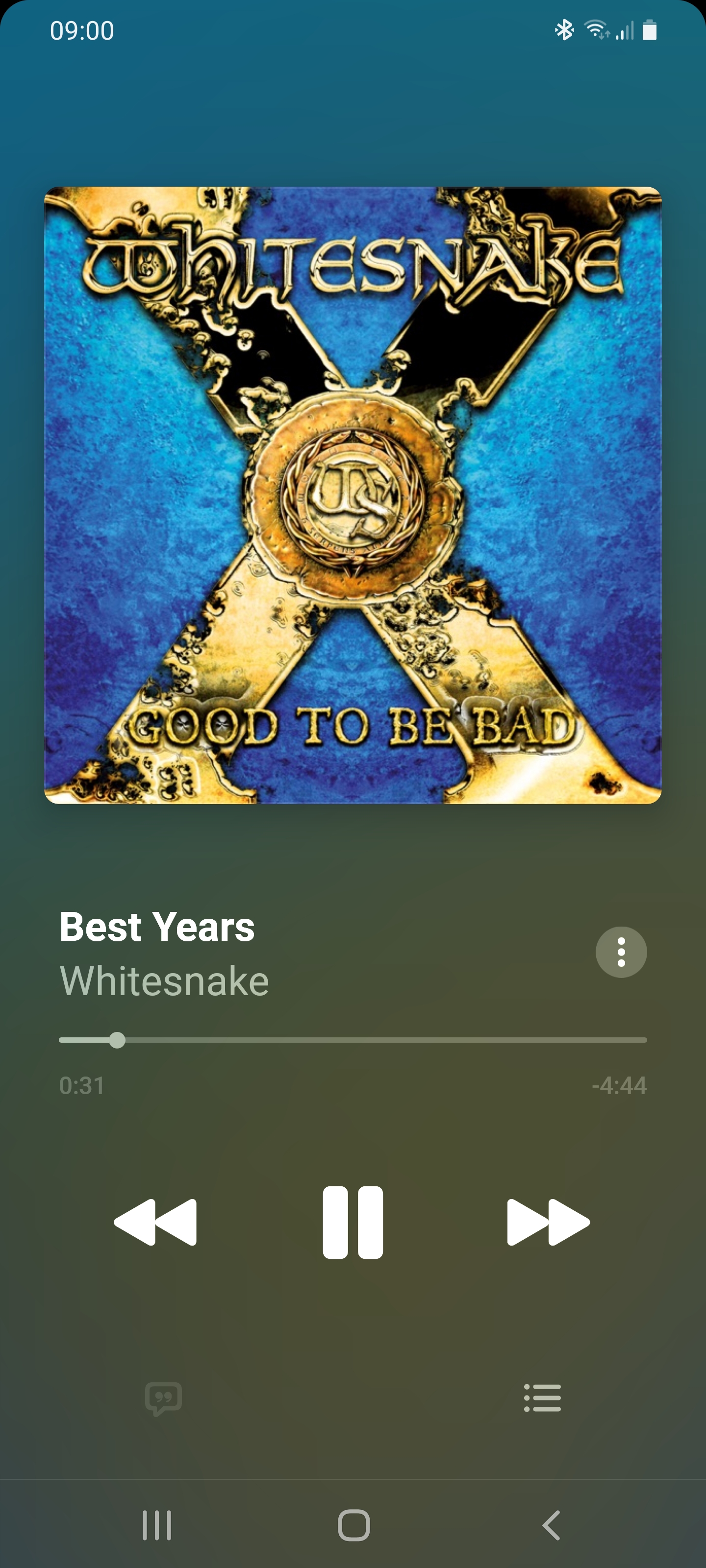Go back to the previous track
The width and height of the screenshot is (706, 1568).
[x=156, y=1222]
